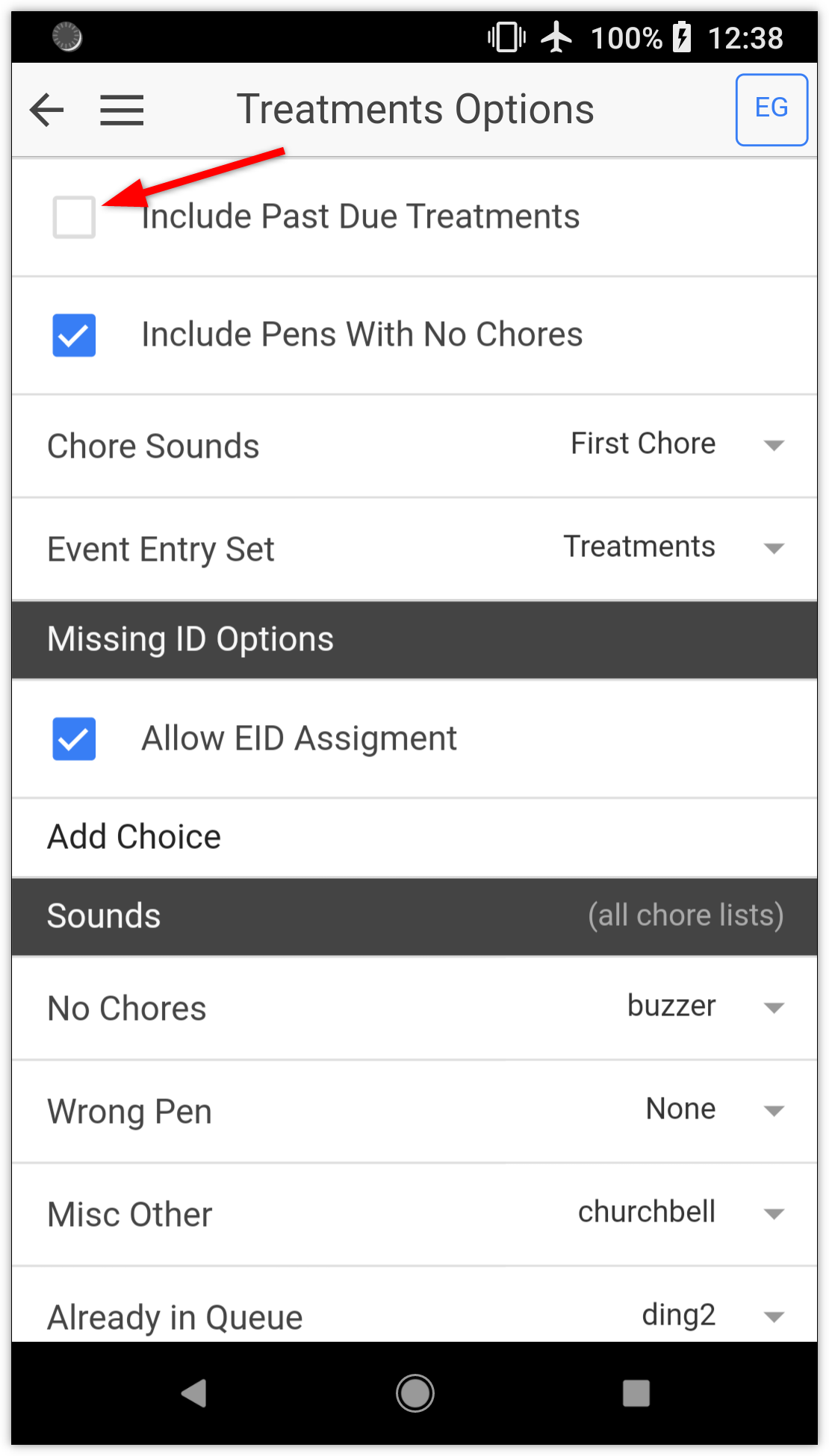Viewport: 829px width, 1456px height.
Task: Enable Include Past Due Treatments
Action: [x=74, y=217]
